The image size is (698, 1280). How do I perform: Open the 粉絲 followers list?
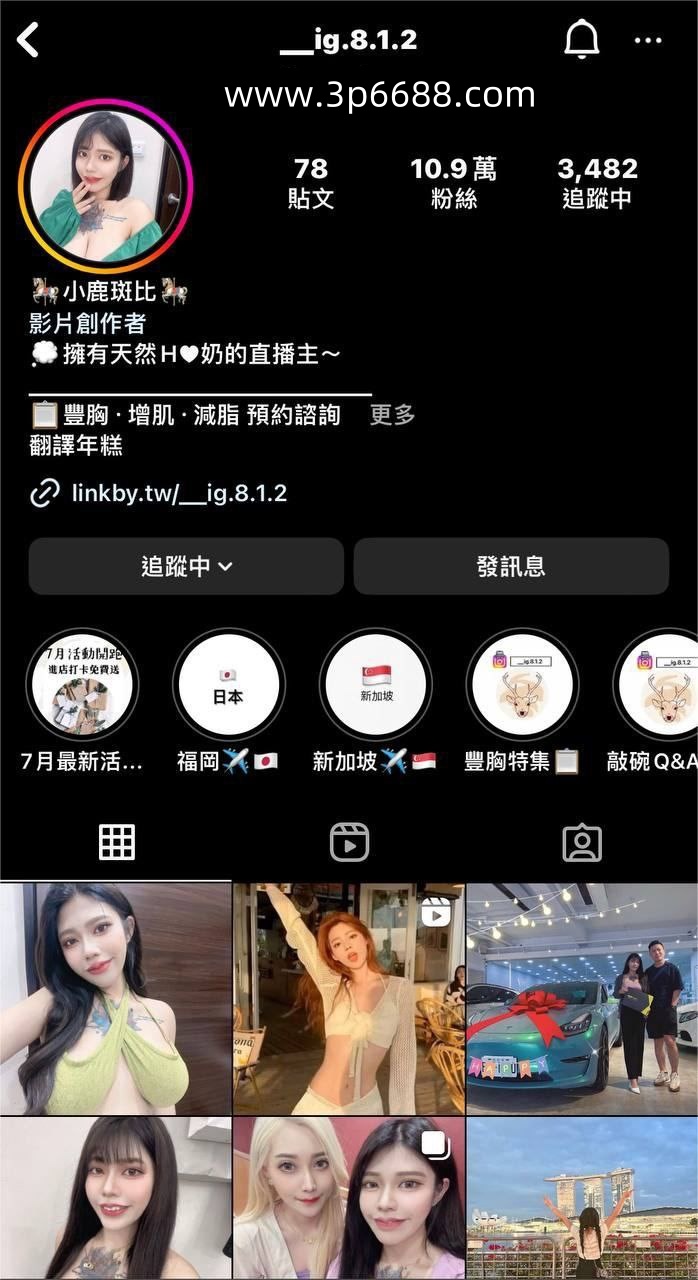(453, 183)
